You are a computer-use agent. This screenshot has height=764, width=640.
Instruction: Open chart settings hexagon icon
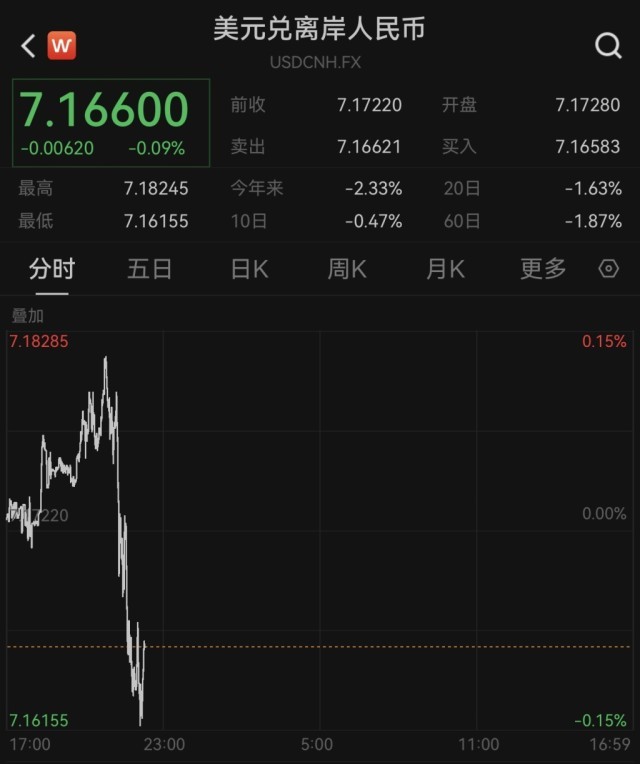click(608, 269)
